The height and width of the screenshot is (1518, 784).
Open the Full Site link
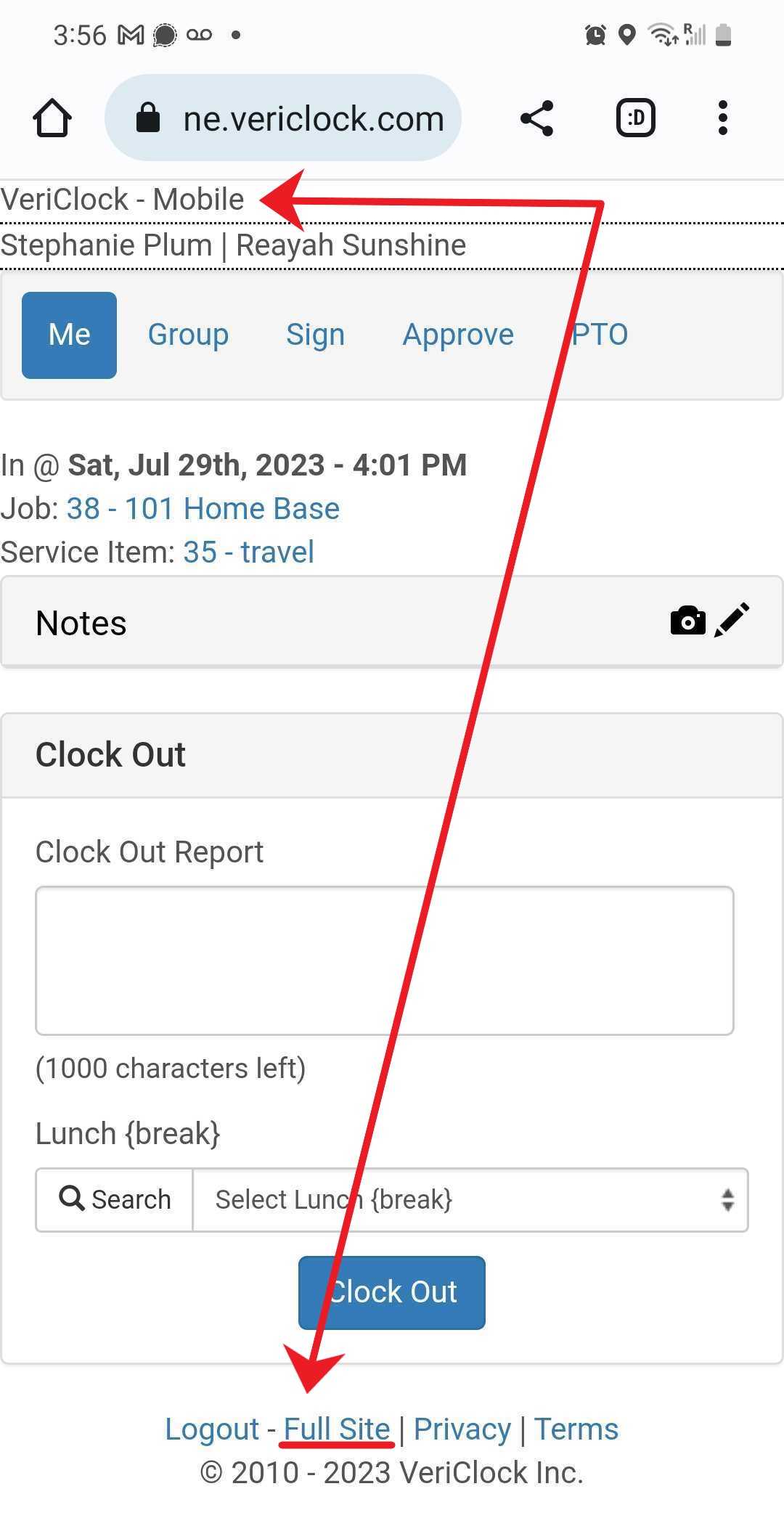[x=337, y=1429]
